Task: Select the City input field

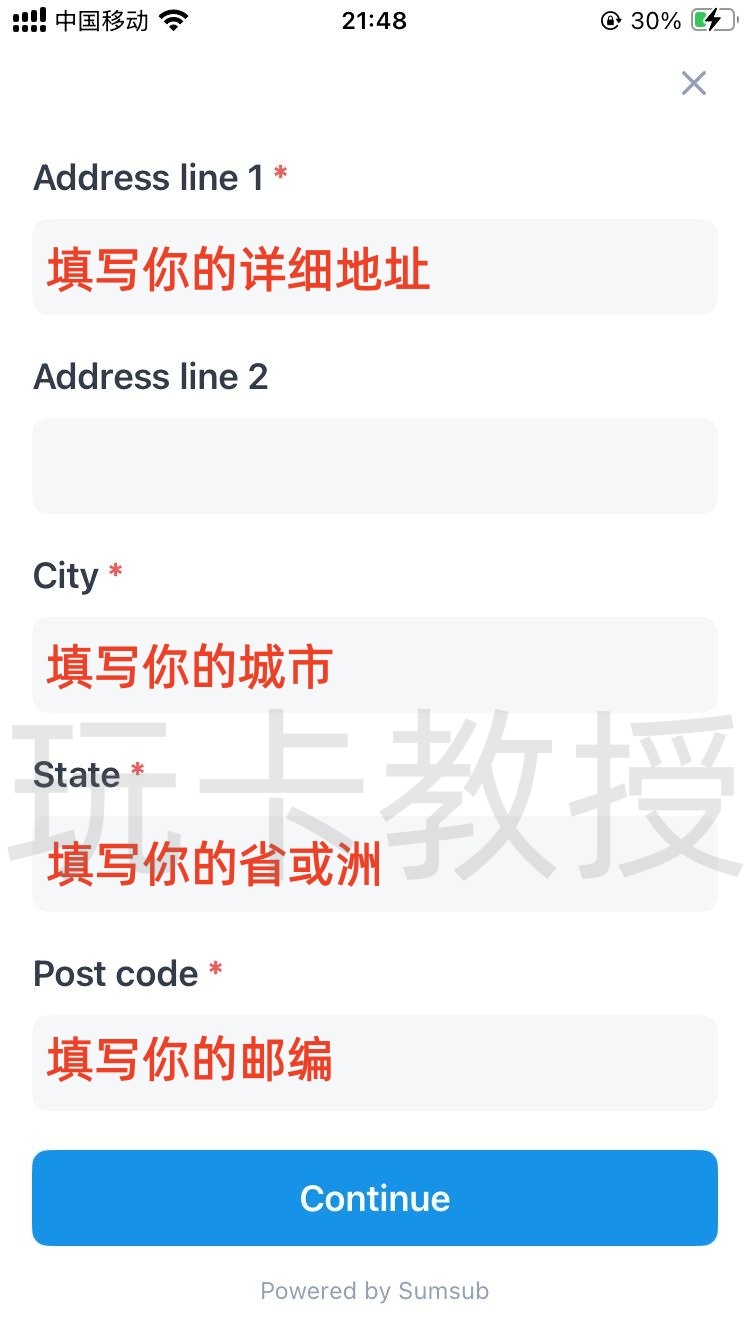Action: (374, 665)
